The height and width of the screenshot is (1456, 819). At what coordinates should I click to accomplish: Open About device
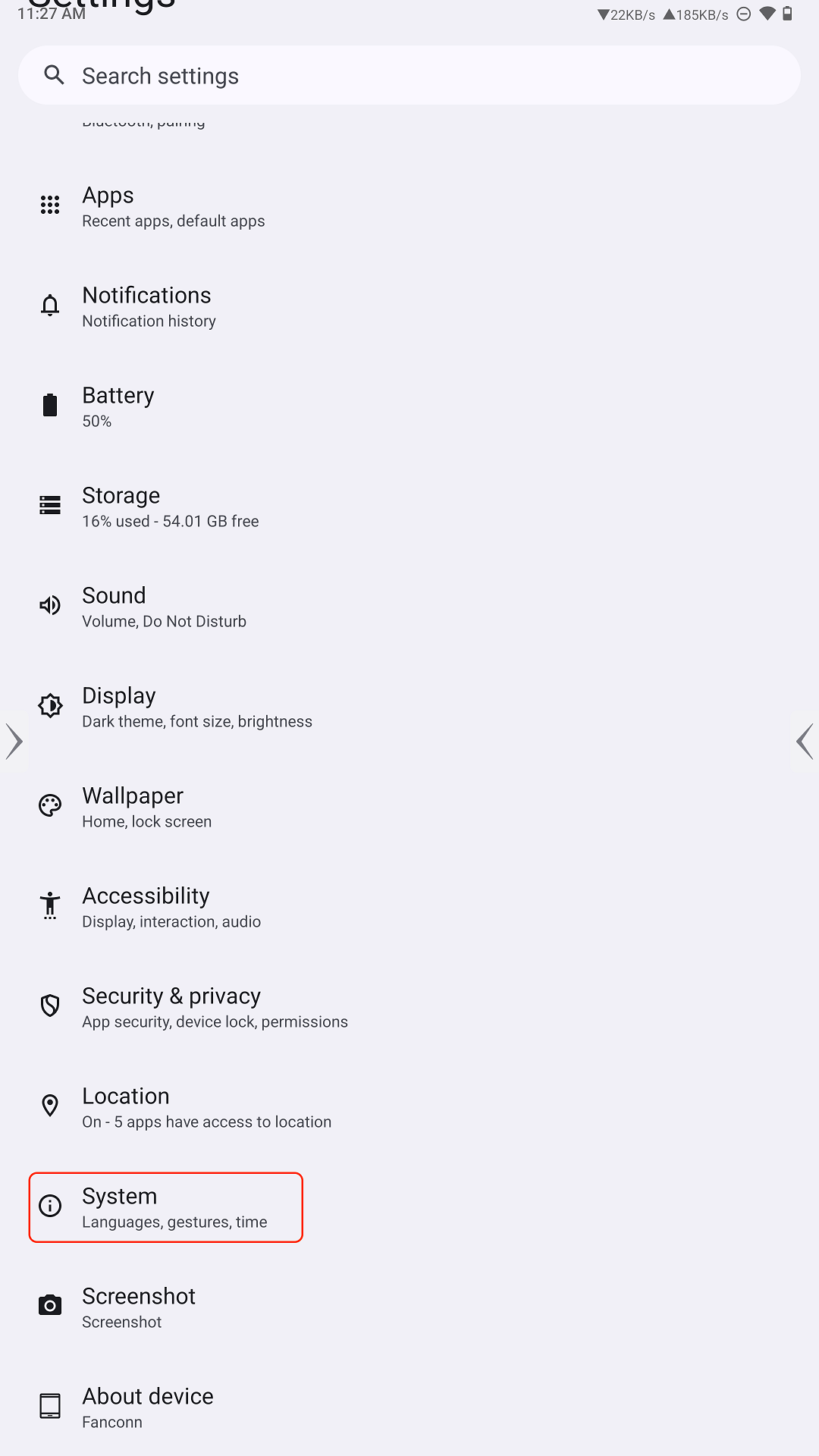[148, 1408]
